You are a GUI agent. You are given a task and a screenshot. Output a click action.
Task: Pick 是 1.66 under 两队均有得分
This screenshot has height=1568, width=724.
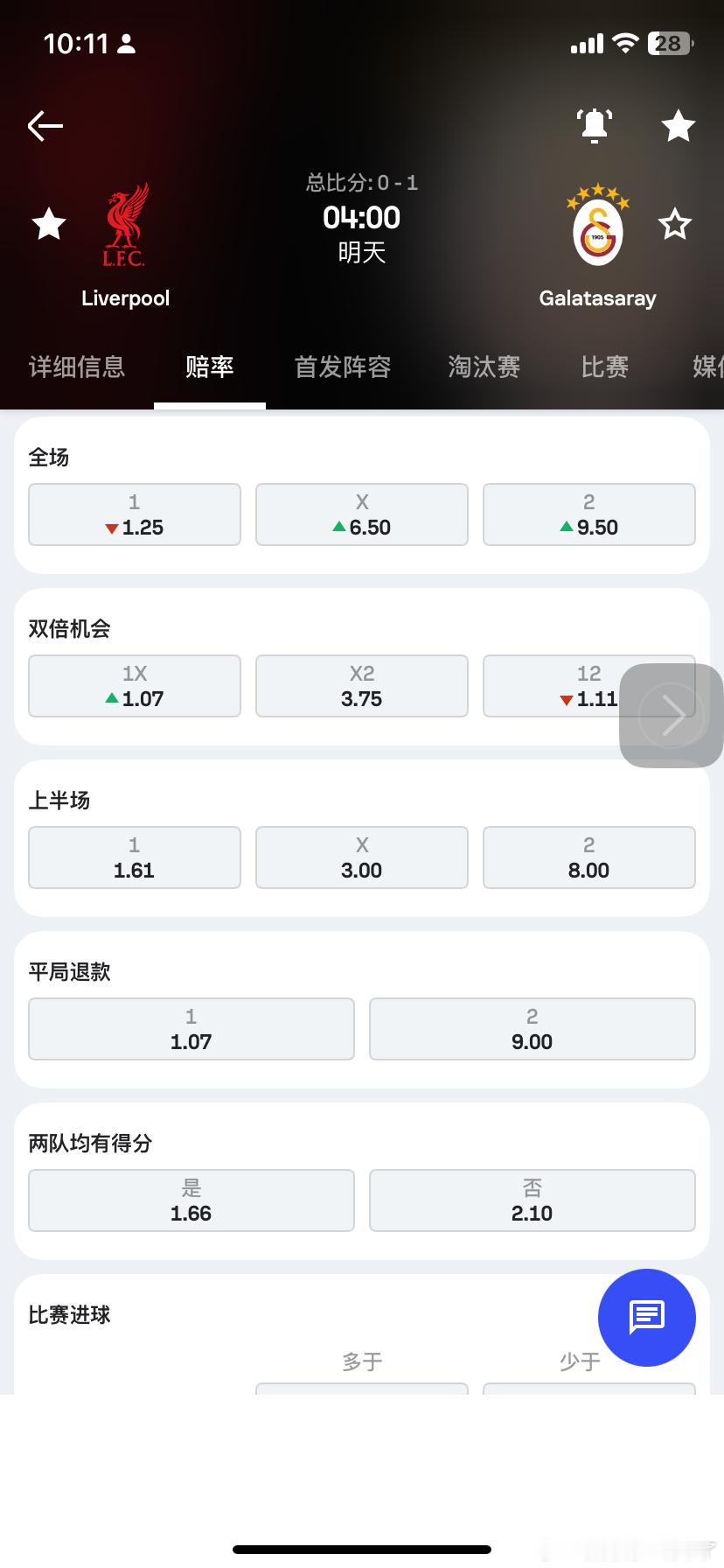191,1200
